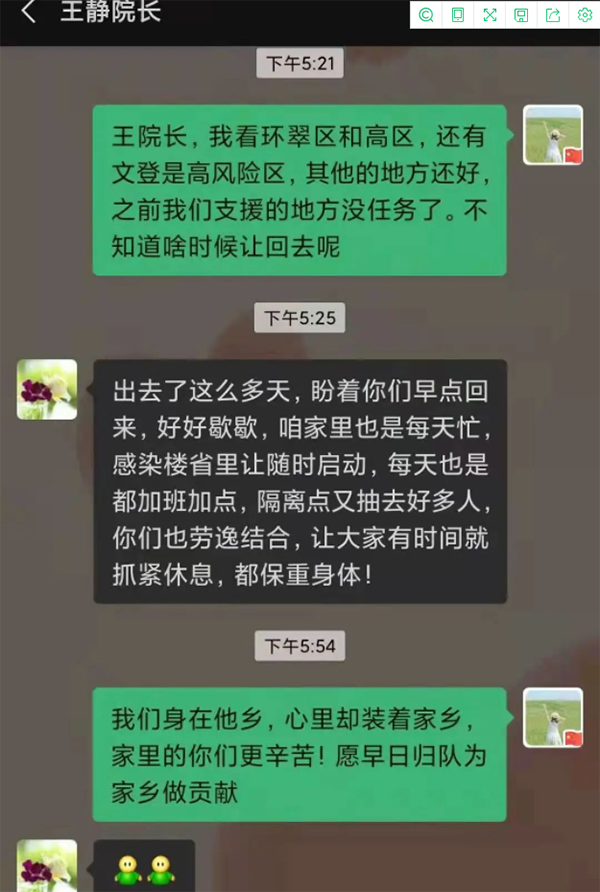This screenshot has height=892, width=600.
Task: Tap the tablet device icon in the toolbar
Action: click(x=458, y=14)
